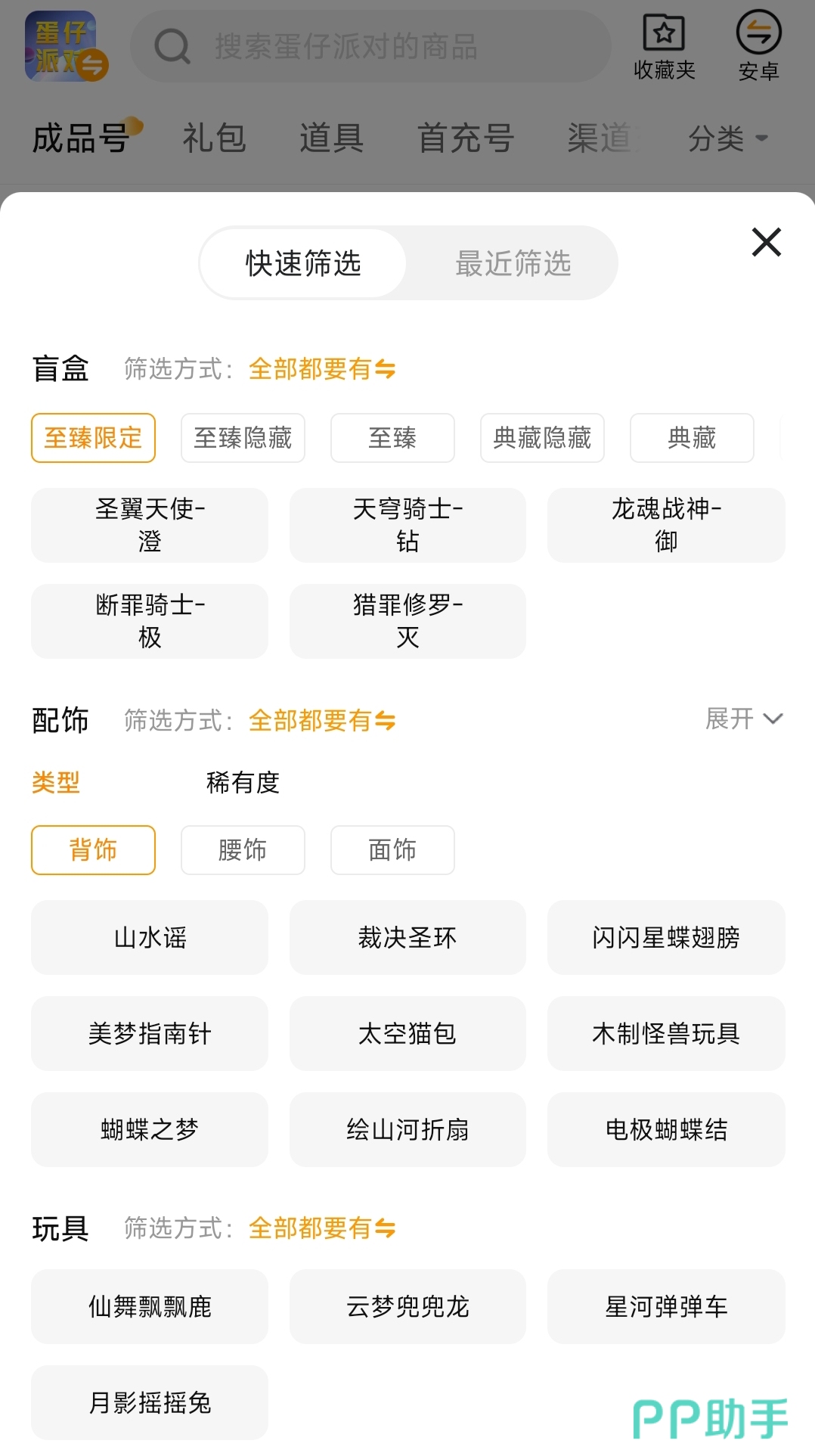Pick 星河弹弹车 toy filter
The height and width of the screenshot is (1456, 815).
(x=666, y=1307)
